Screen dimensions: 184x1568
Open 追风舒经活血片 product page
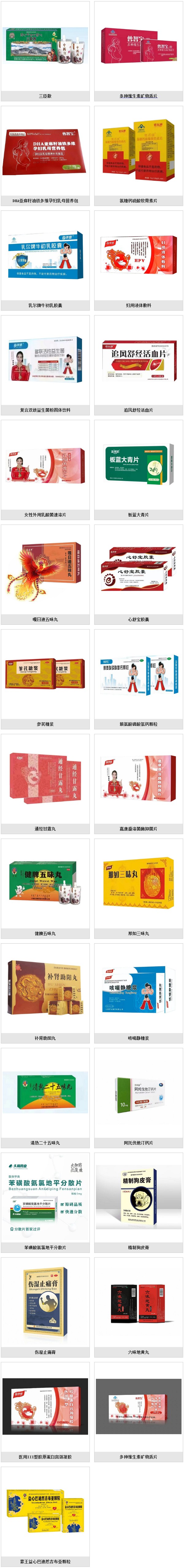tap(138, 360)
